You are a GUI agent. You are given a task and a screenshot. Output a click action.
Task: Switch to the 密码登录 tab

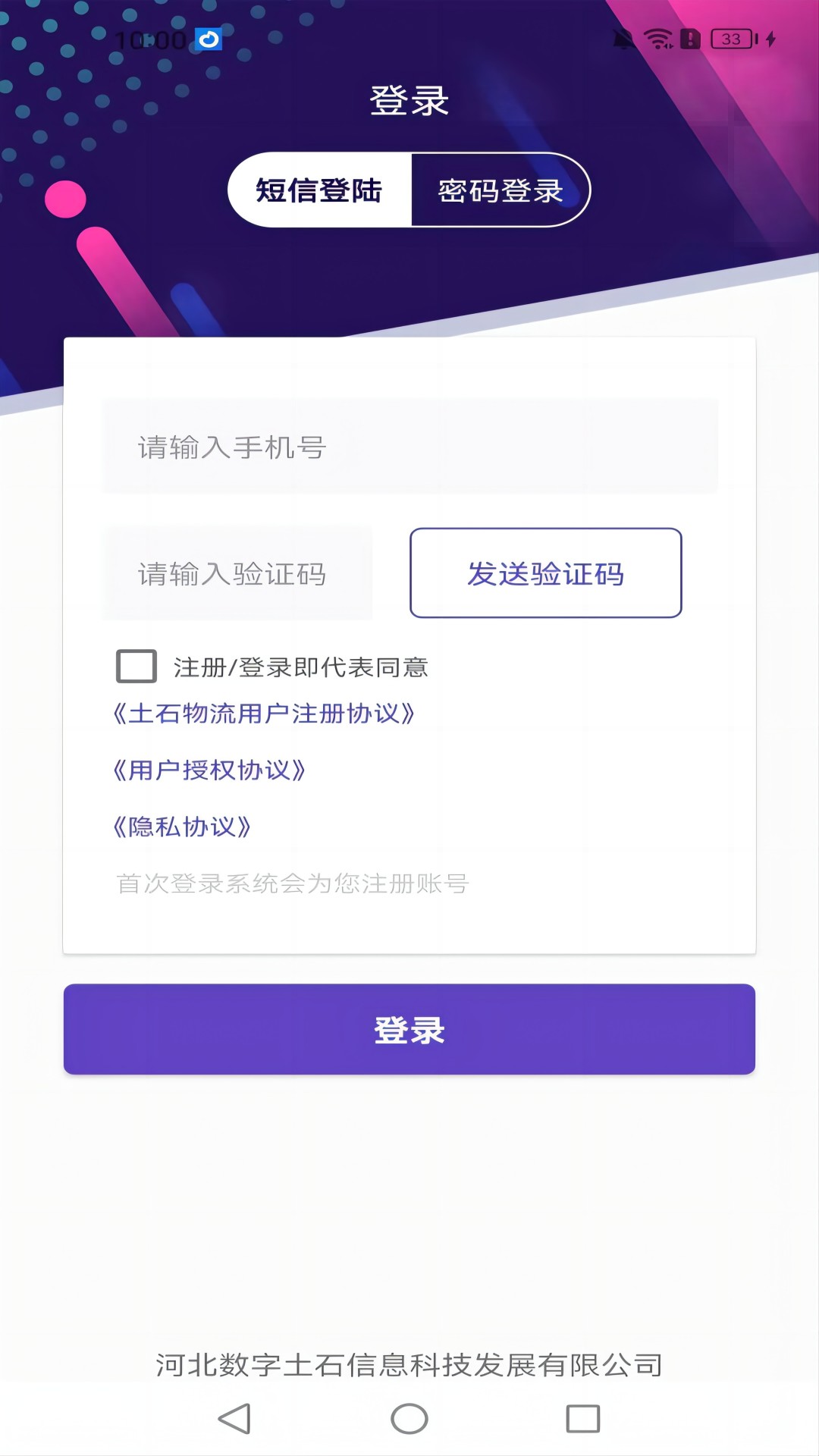point(500,190)
